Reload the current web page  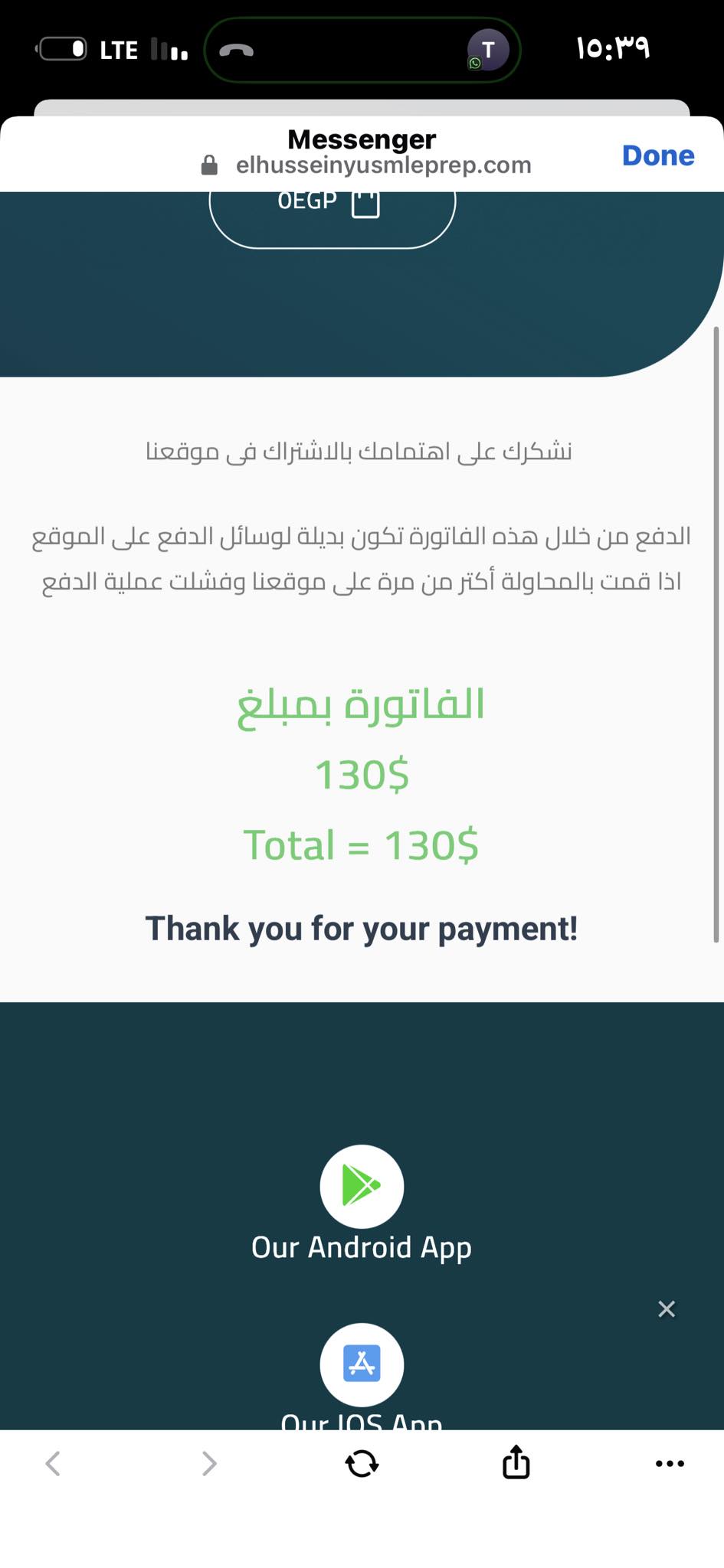362,1463
